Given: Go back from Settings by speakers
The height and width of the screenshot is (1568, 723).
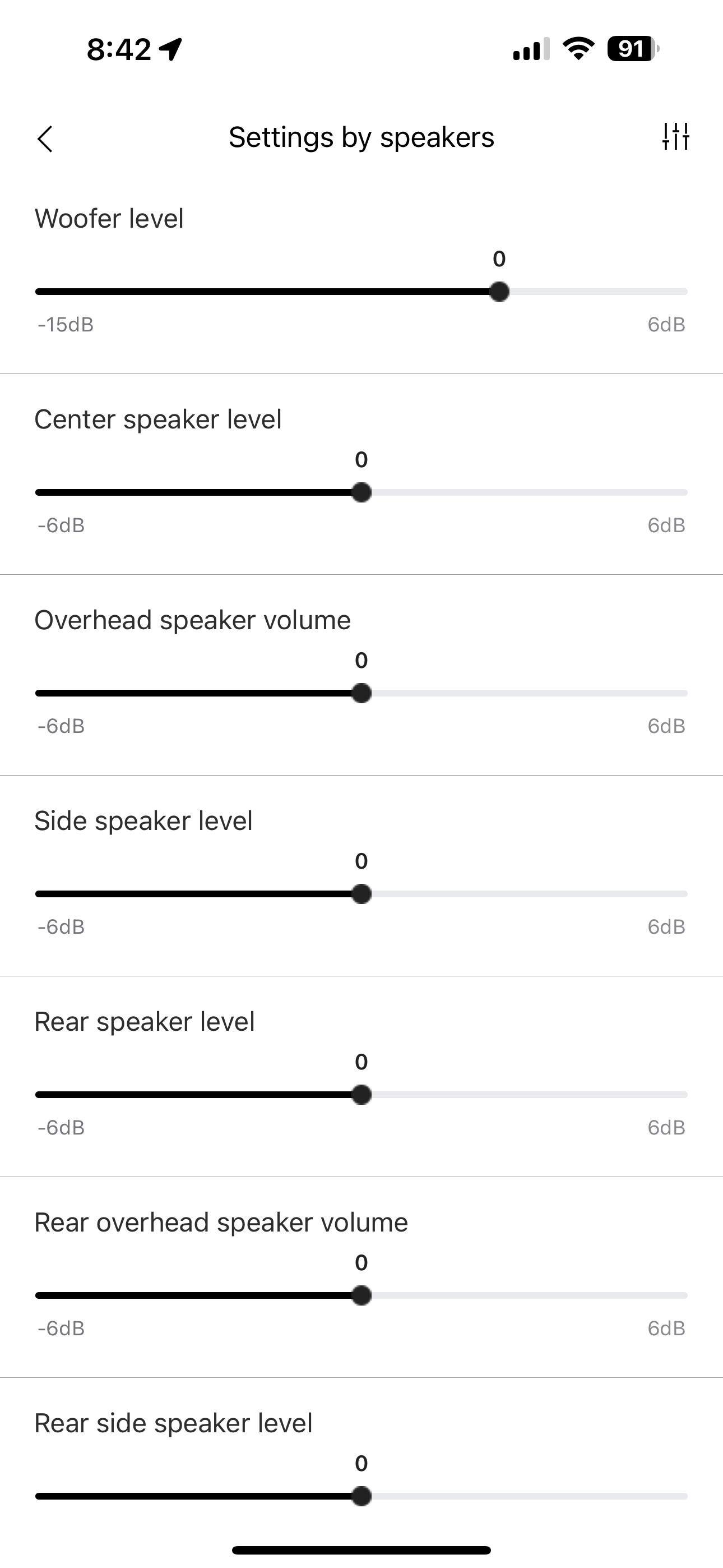Looking at the screenshot, I should click(x=45, y=139).
